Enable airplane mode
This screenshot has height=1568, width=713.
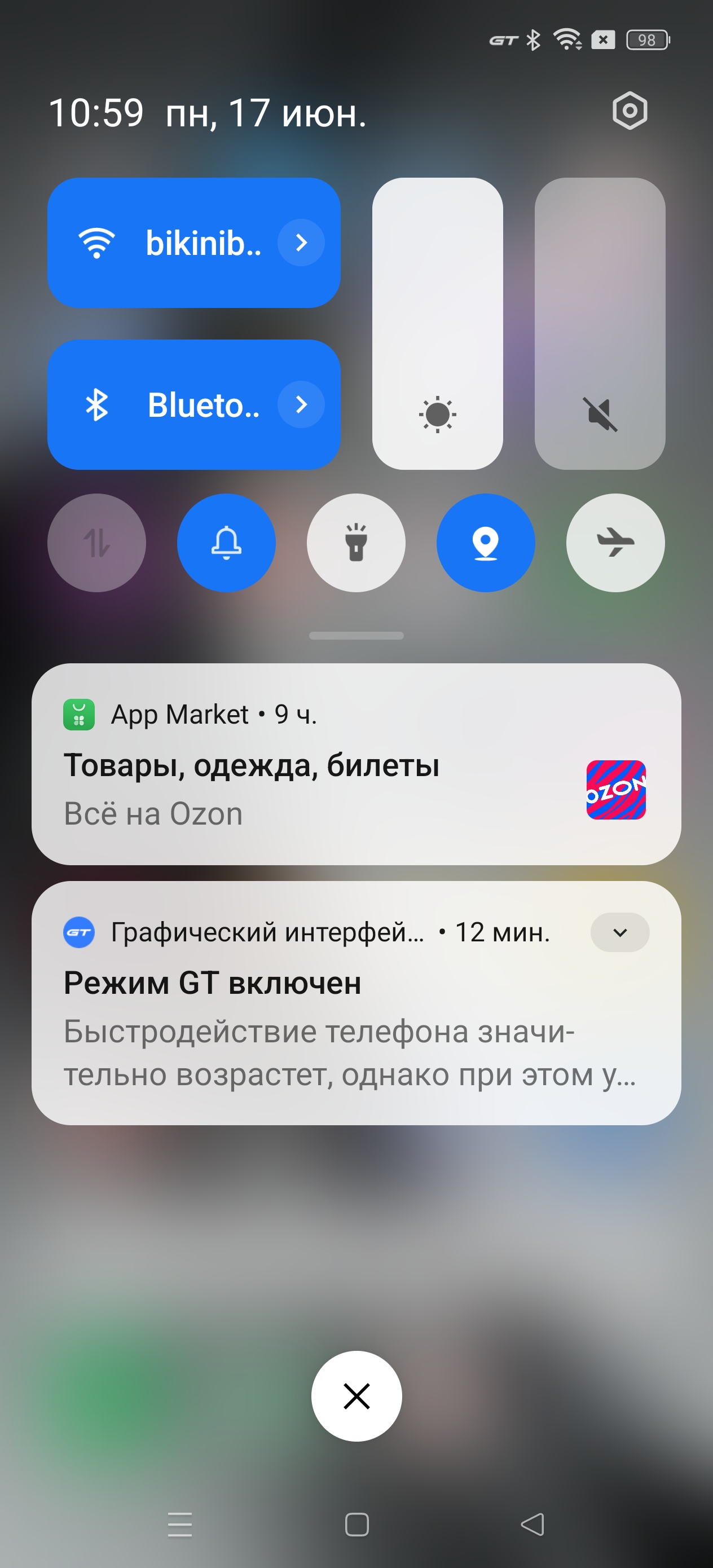coord(615,543)
